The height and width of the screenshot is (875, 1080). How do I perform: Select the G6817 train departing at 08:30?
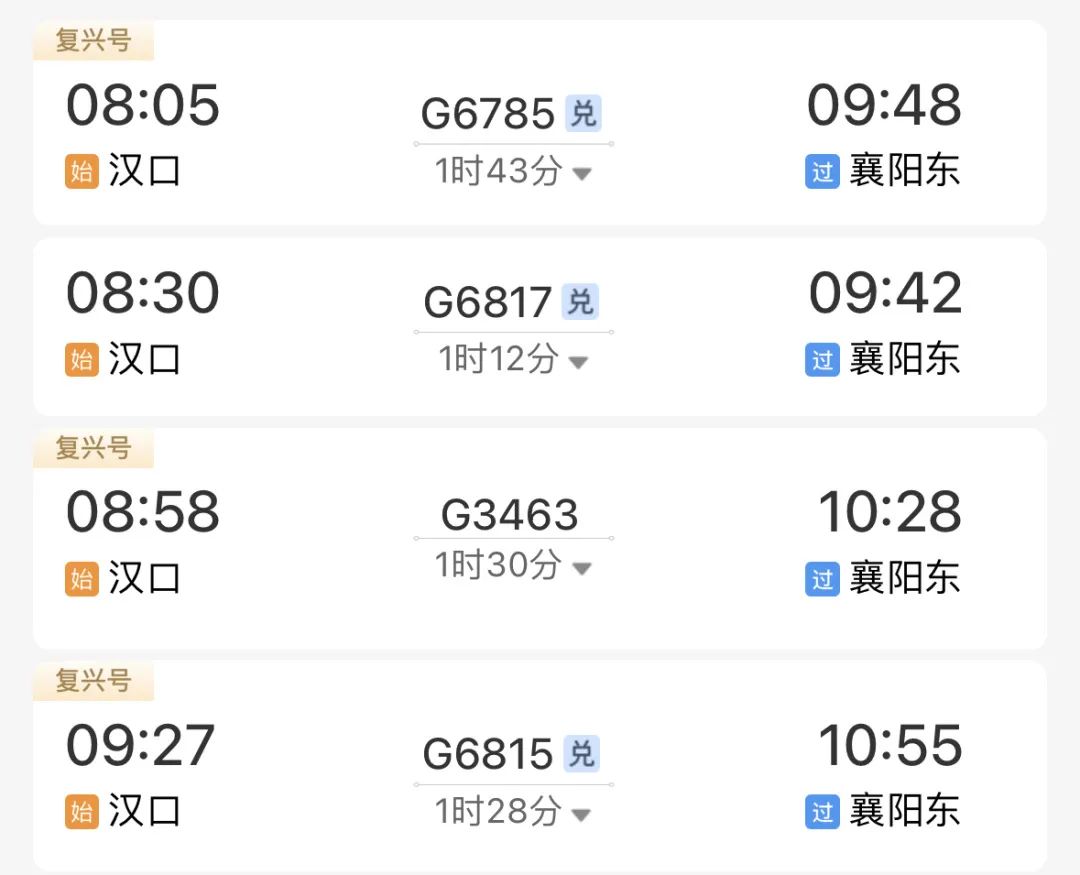pos(487,302)
